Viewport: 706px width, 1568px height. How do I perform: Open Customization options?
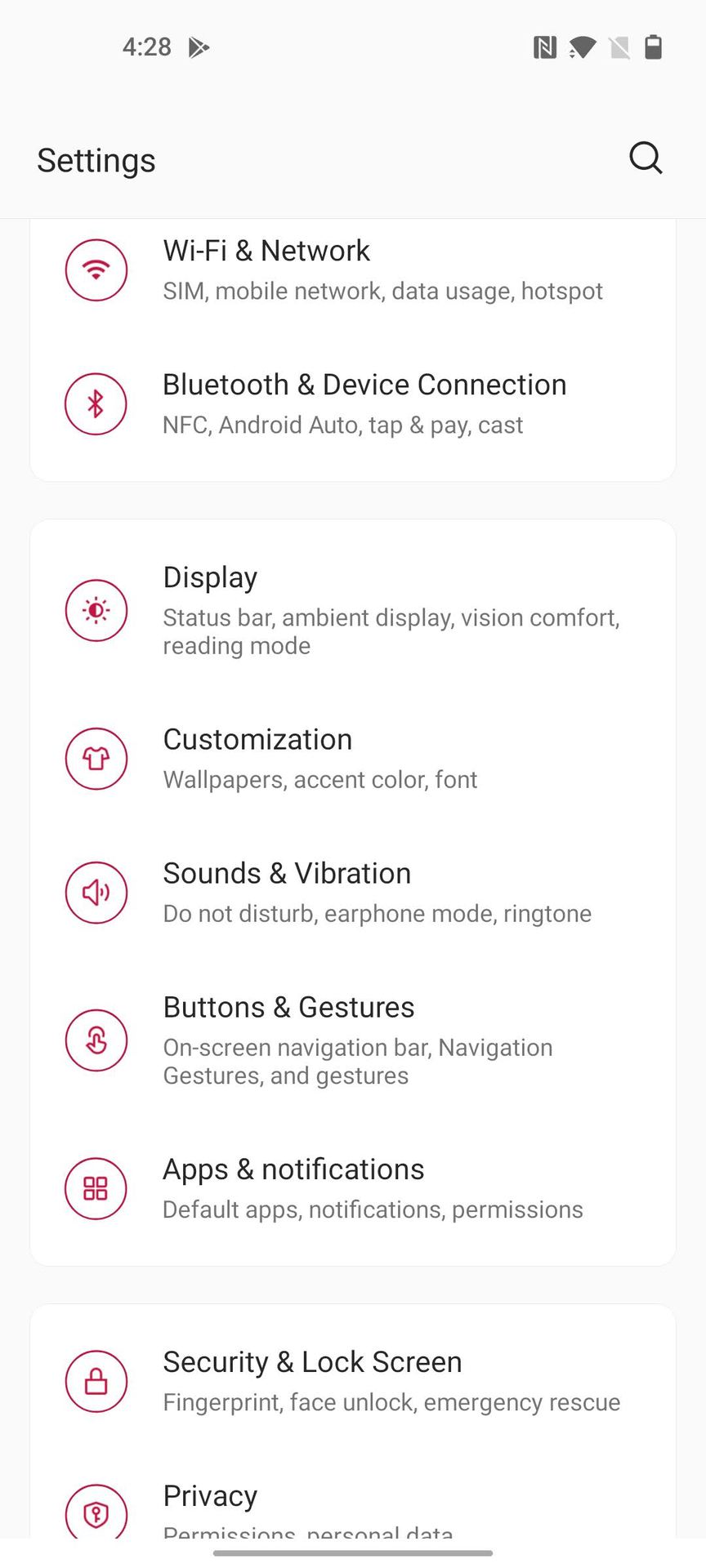[x=351, y=759]
